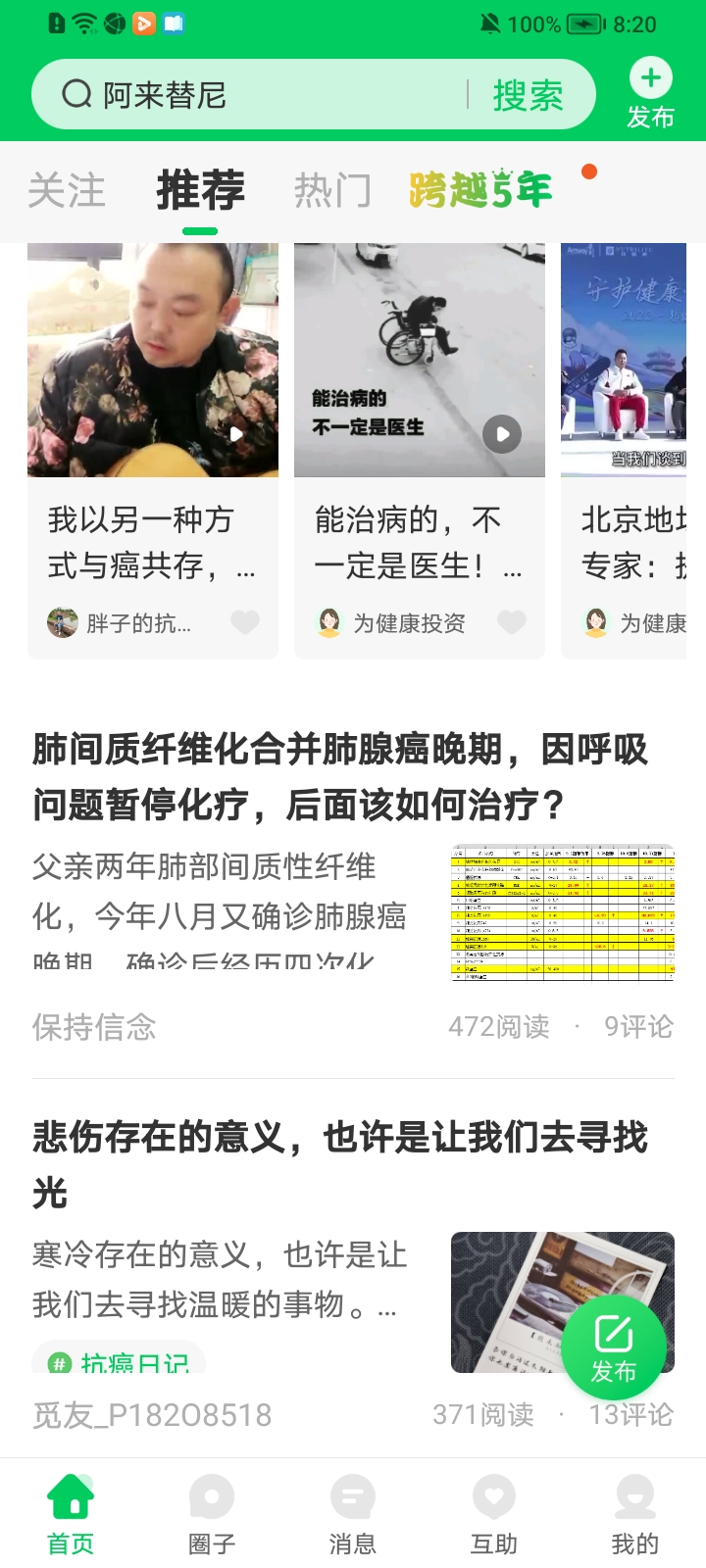The height and width of the screenshot is (1568, 706).
Task: Like the 能治病的，不一定是医生 video post
Action: [x=512, y=622]
